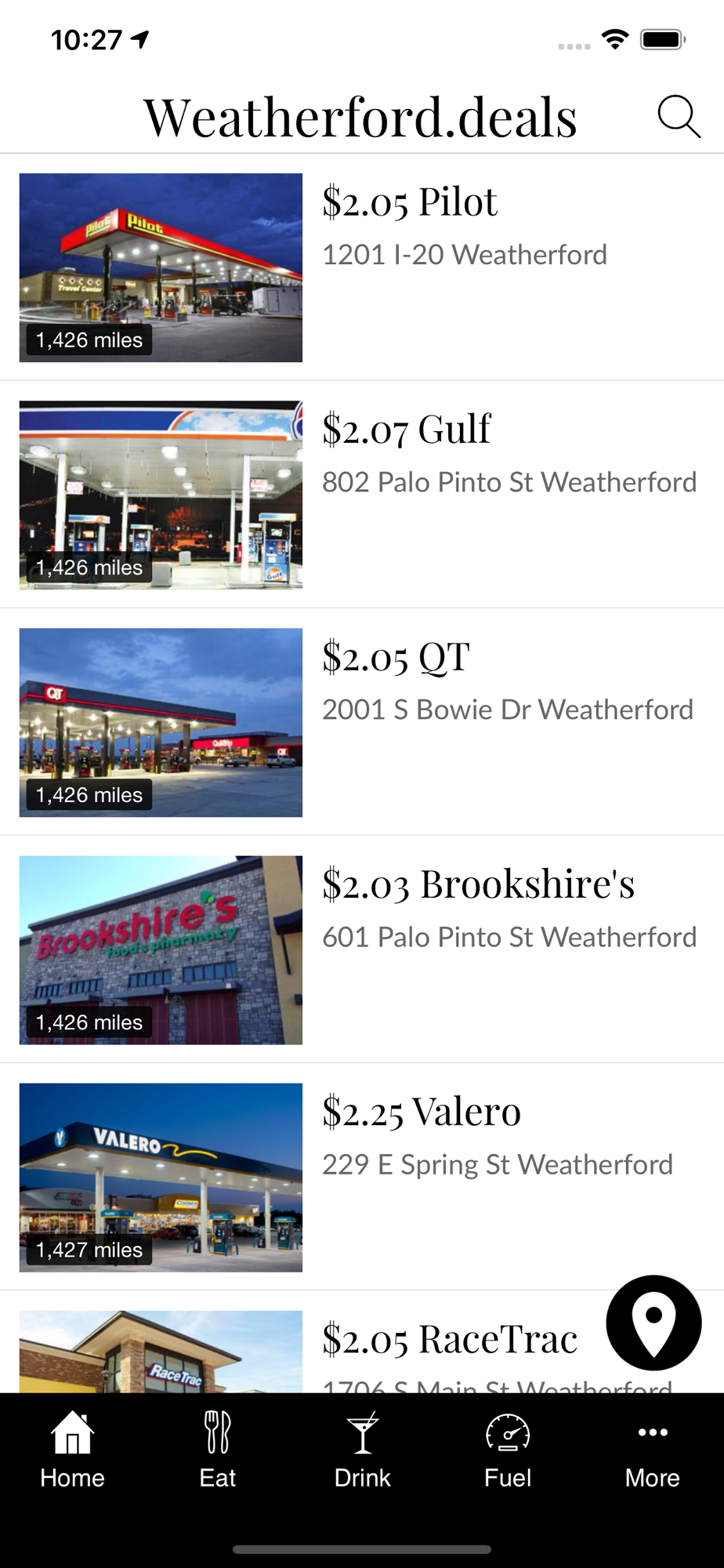View the $2.07 Gulf listing

coord(406,430)
